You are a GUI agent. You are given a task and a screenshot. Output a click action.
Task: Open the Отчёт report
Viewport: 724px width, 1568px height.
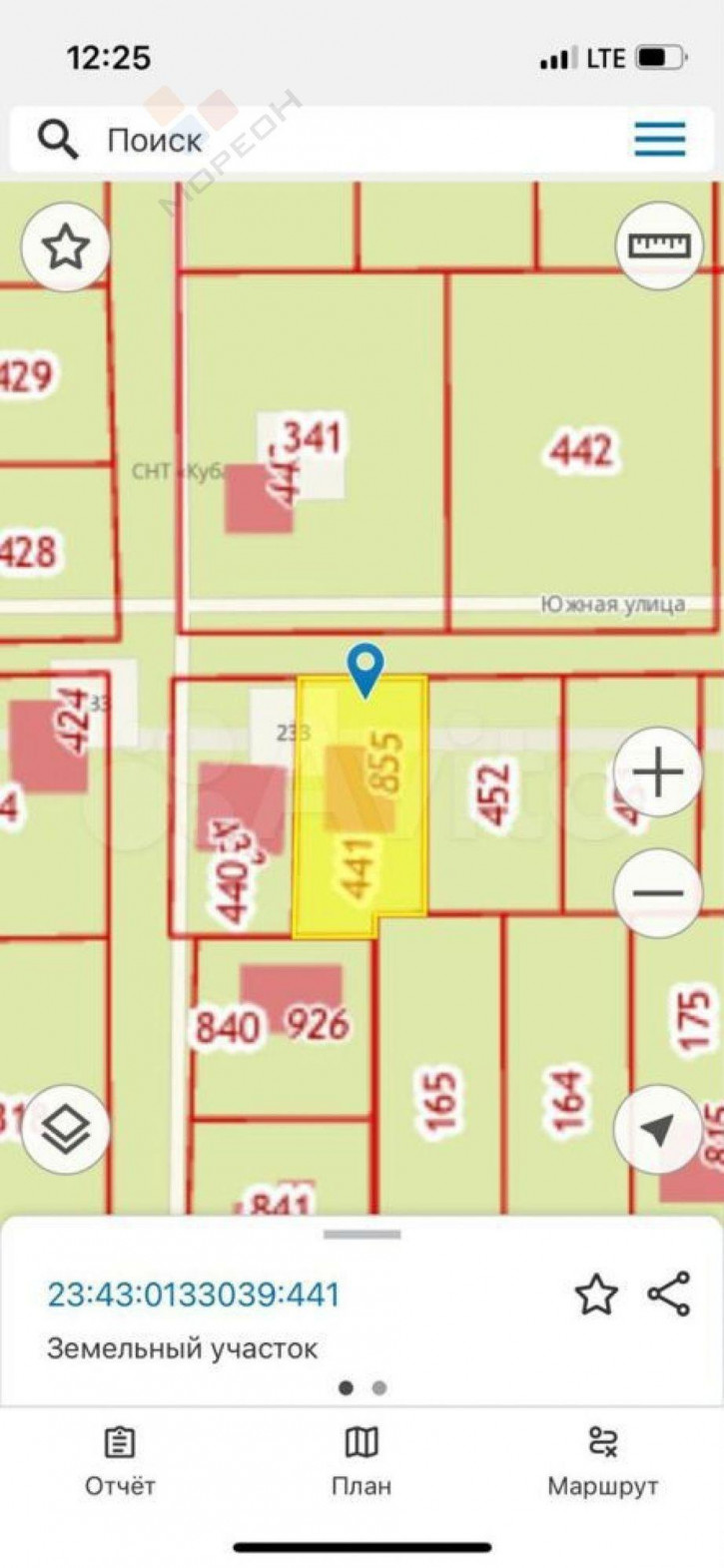click(x=120, y=1461)
